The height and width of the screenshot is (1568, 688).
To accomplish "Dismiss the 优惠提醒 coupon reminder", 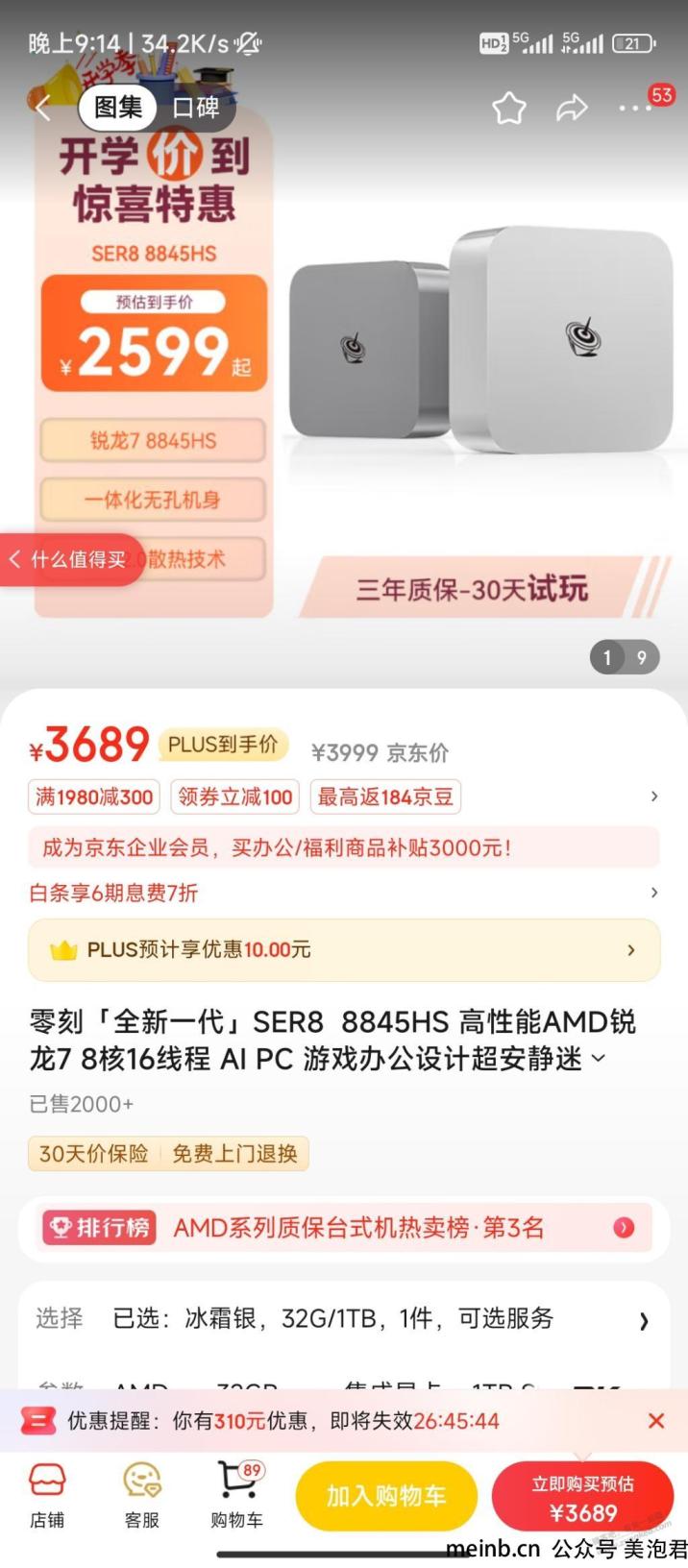I will [x=656, y=1420].
